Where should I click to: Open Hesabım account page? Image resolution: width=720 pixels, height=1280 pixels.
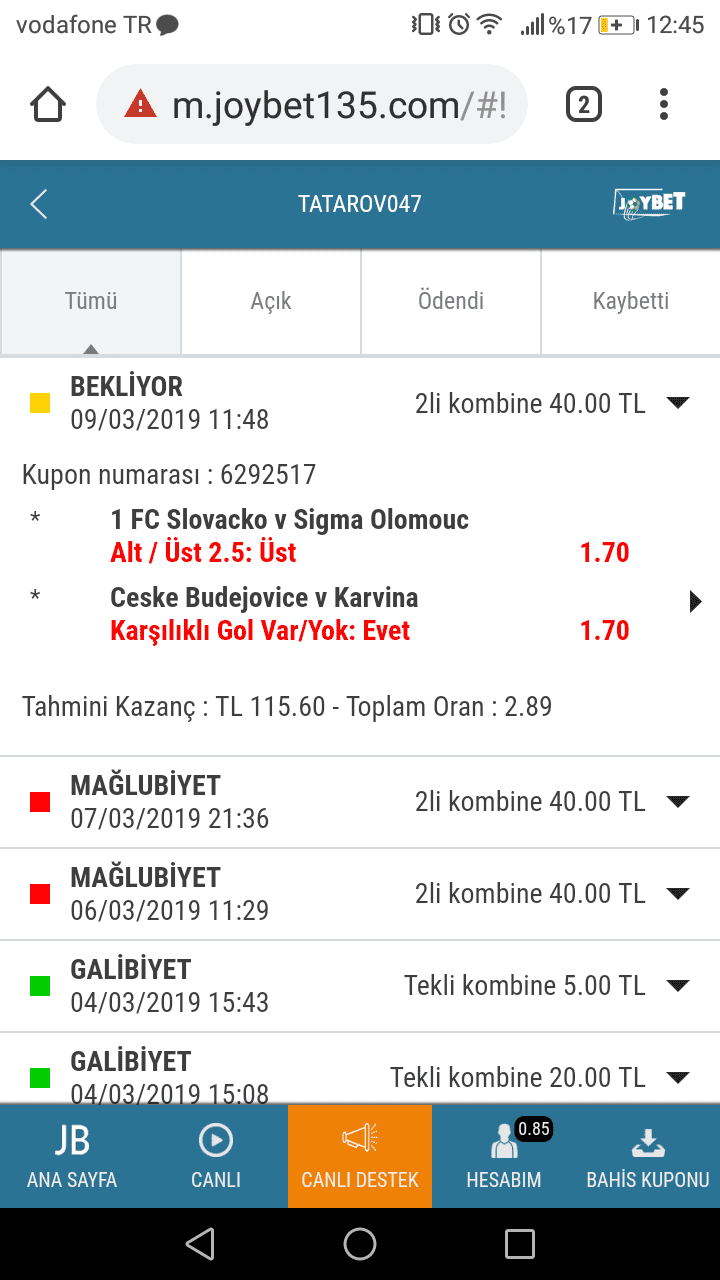[x=504, y=1156]
